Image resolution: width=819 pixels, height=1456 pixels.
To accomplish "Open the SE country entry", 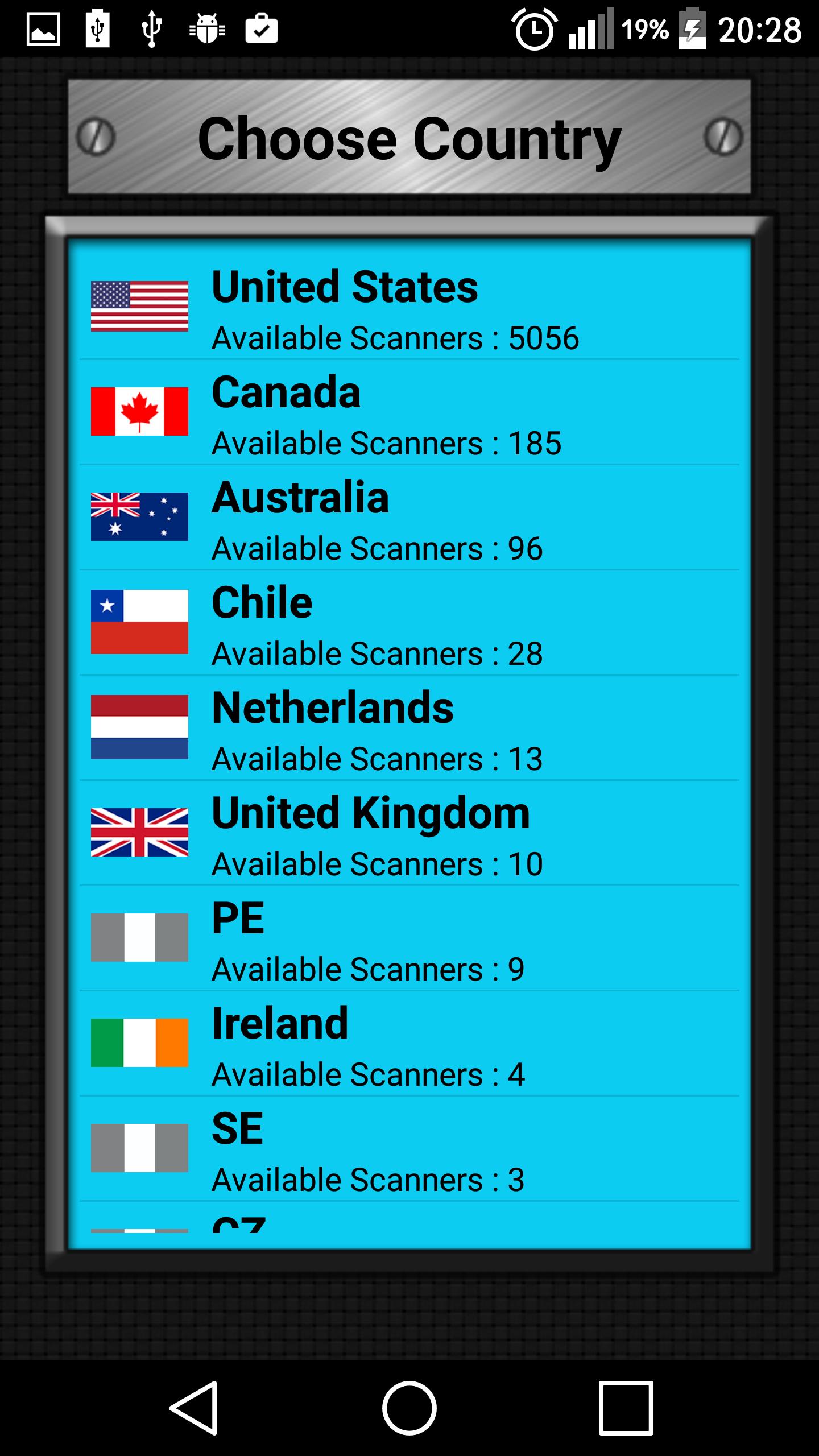I will pyautogui.click(x=409, y=1149).
